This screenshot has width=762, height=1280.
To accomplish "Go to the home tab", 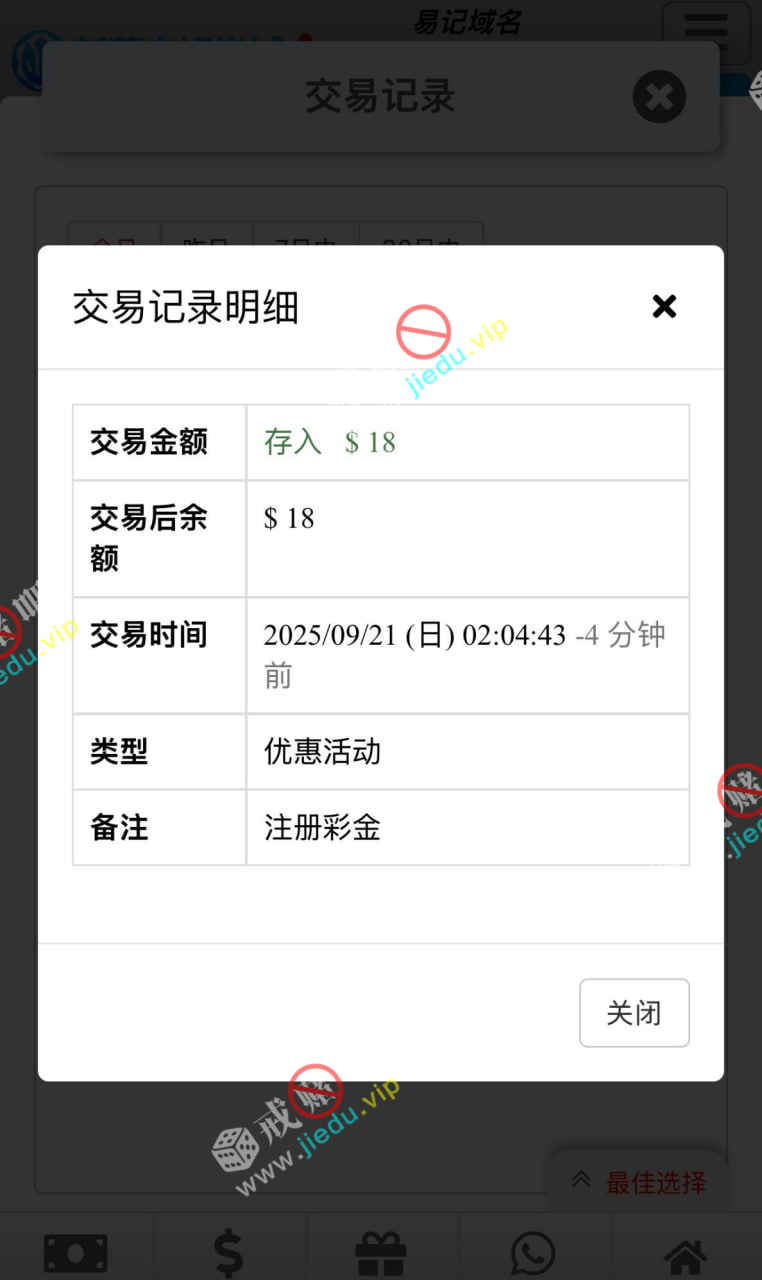I will click(686, 1254).
